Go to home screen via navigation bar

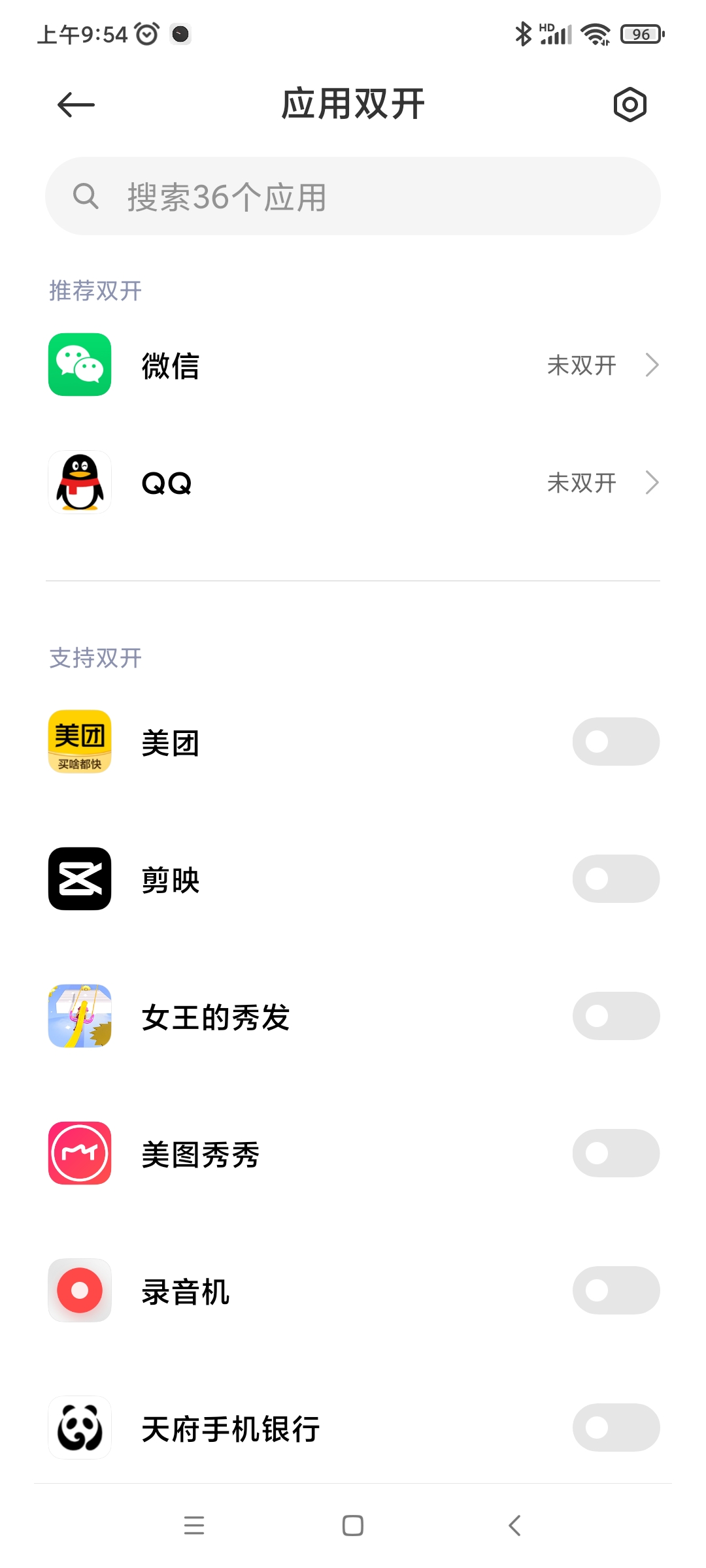pyautogui.click(x=353, y=1526)
